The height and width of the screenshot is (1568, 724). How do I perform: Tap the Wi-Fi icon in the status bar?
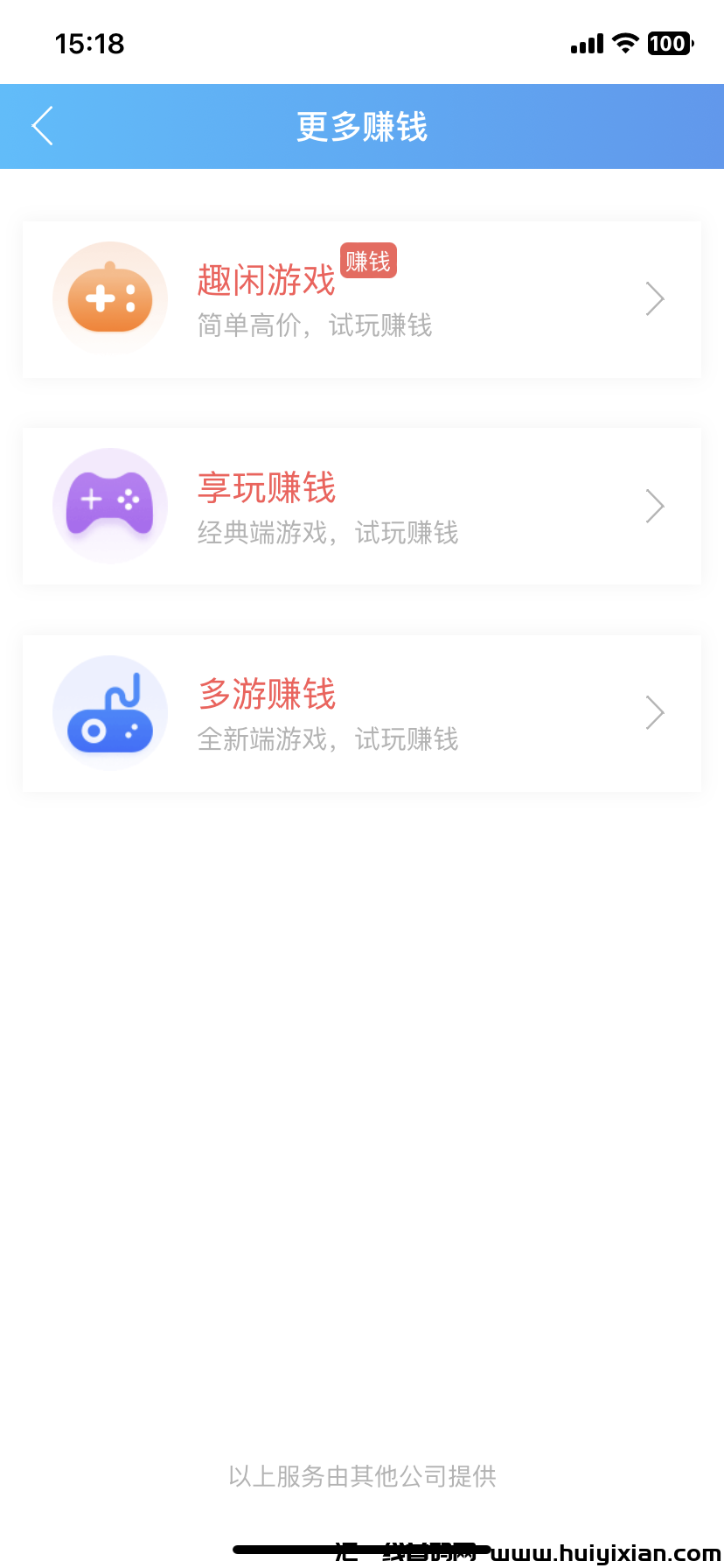pos(626,43)
